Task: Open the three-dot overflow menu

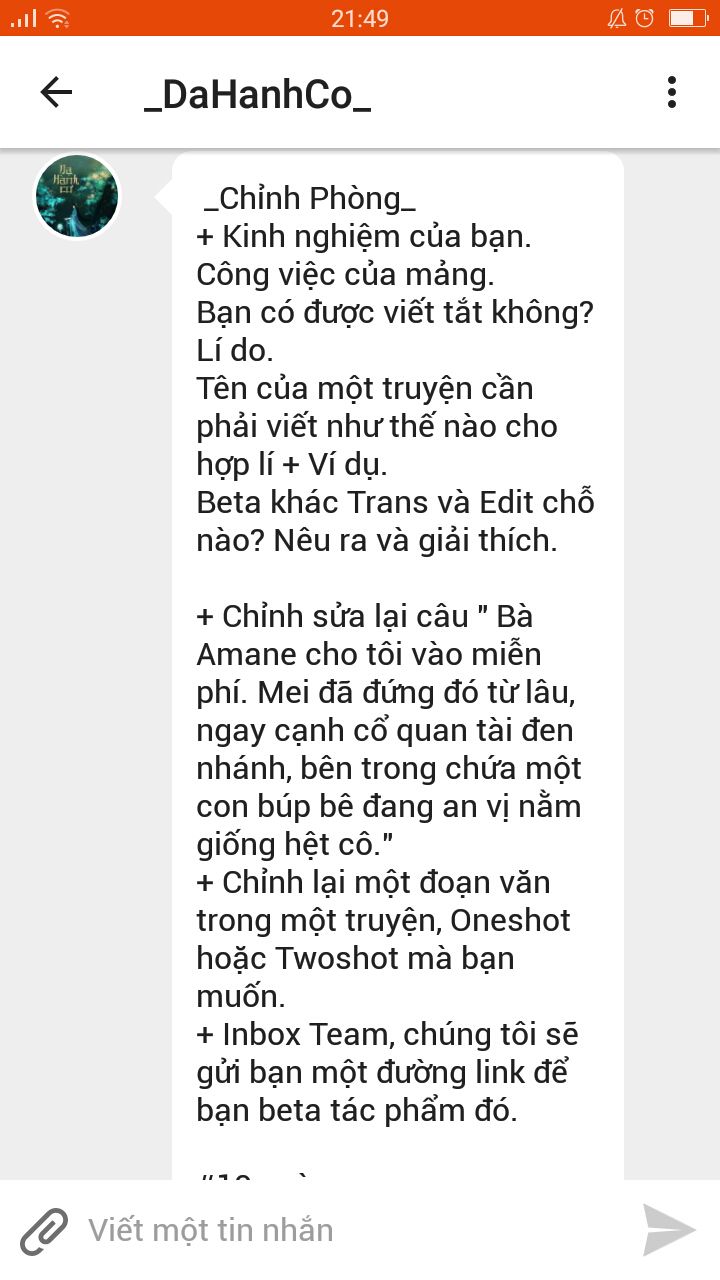Action: coord(671,93)
